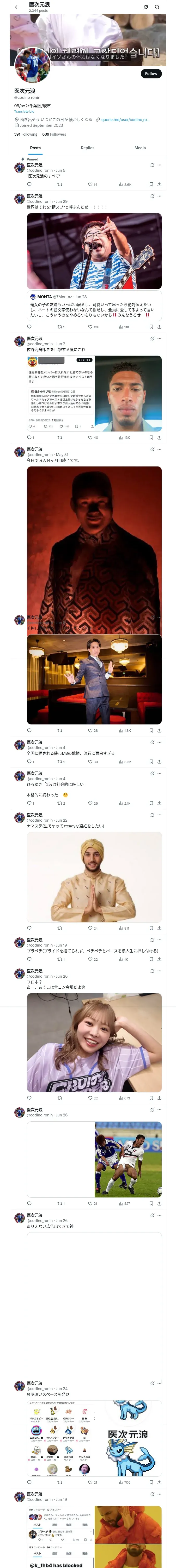
Task: Tap Translate bio link
Action: [x=24, y=111]
